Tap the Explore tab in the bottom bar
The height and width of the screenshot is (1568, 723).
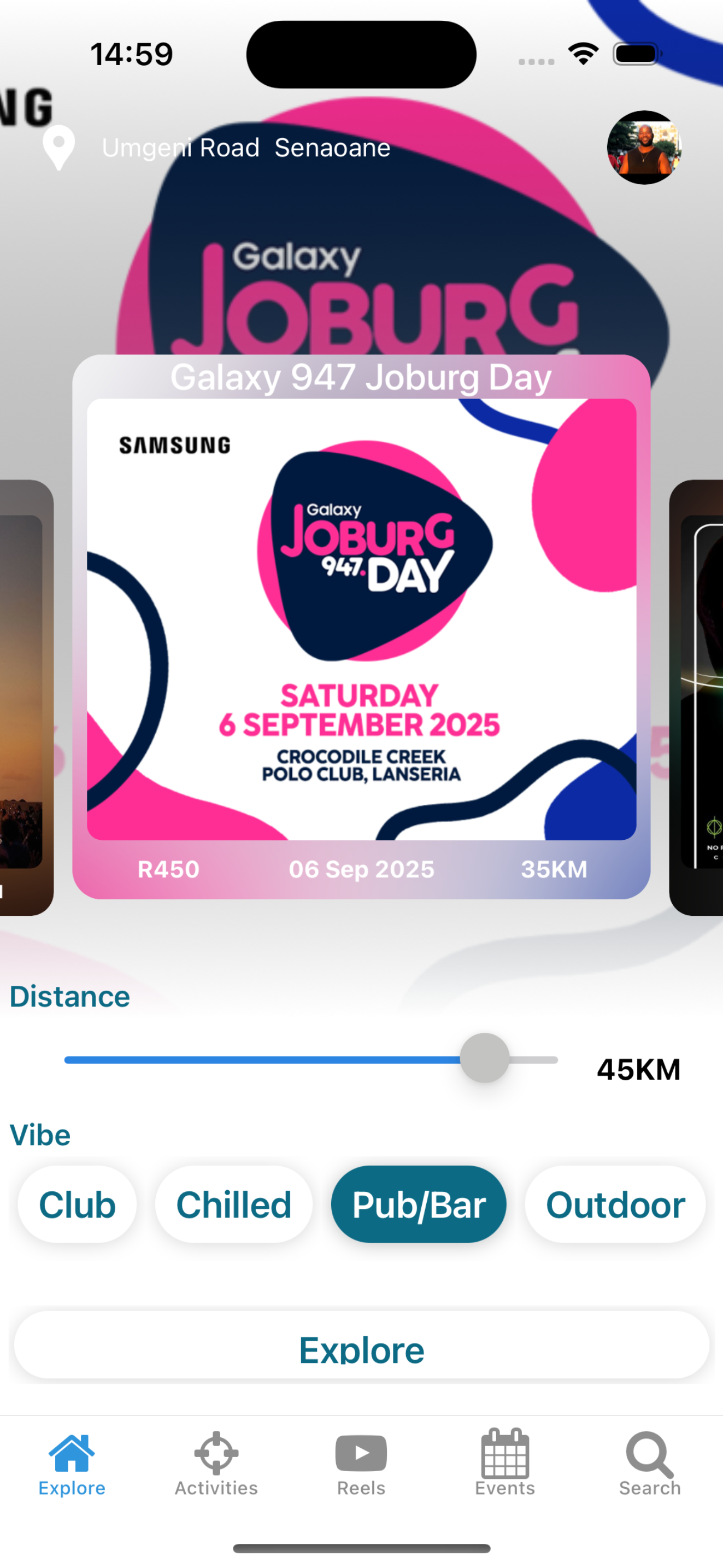[72, 1462]
